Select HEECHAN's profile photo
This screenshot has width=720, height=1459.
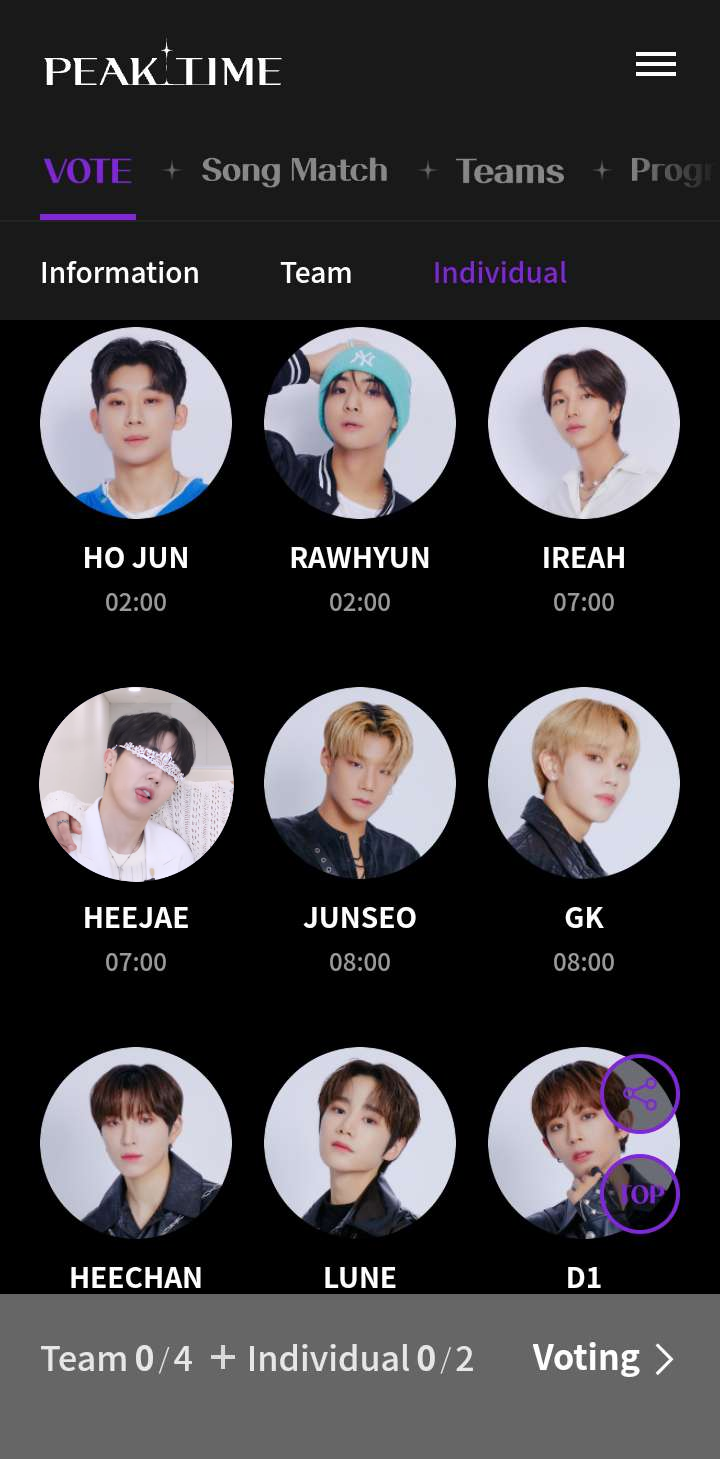[x=136, y=1143]
